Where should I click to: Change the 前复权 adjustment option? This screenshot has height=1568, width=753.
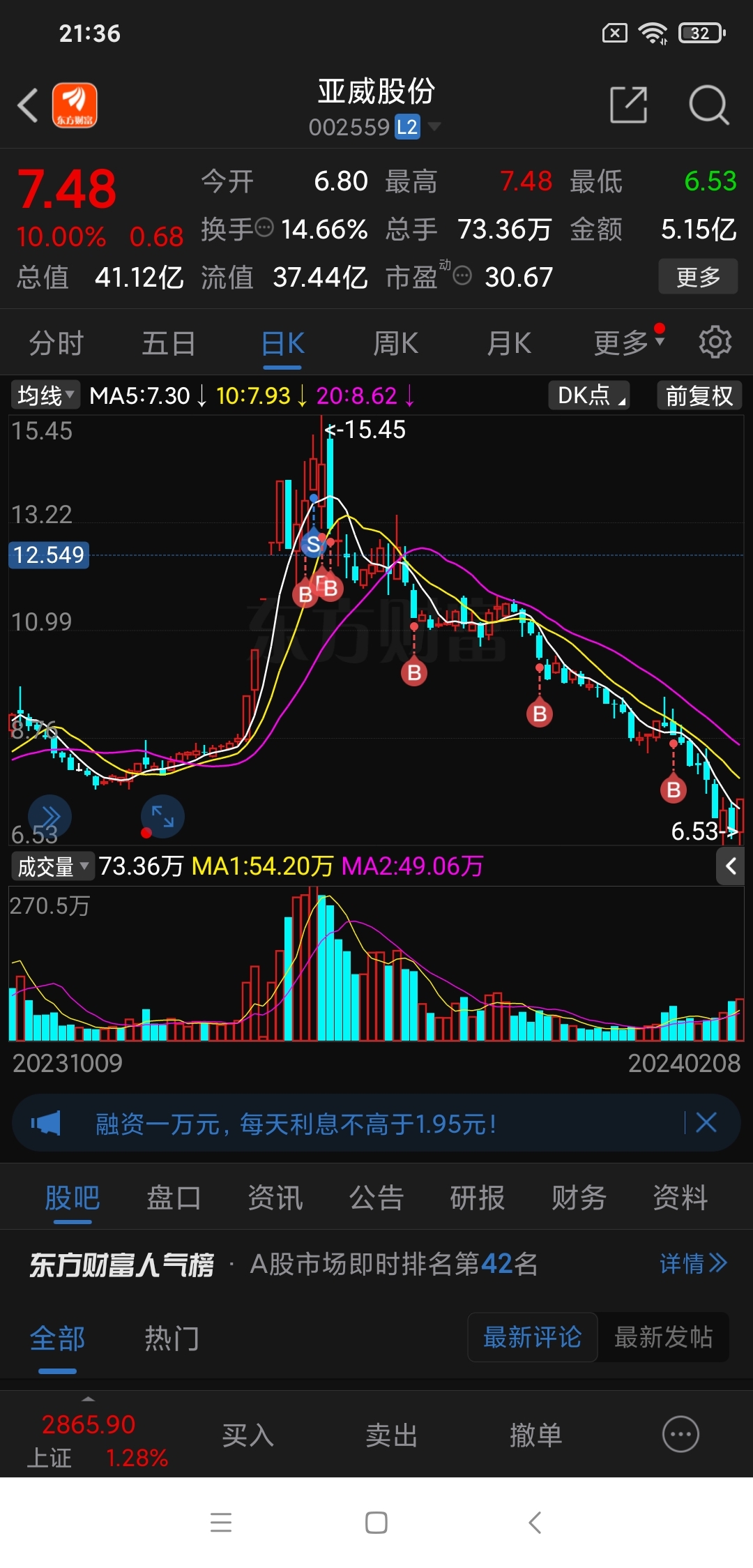pyautogui.click(x=699, y=395)
